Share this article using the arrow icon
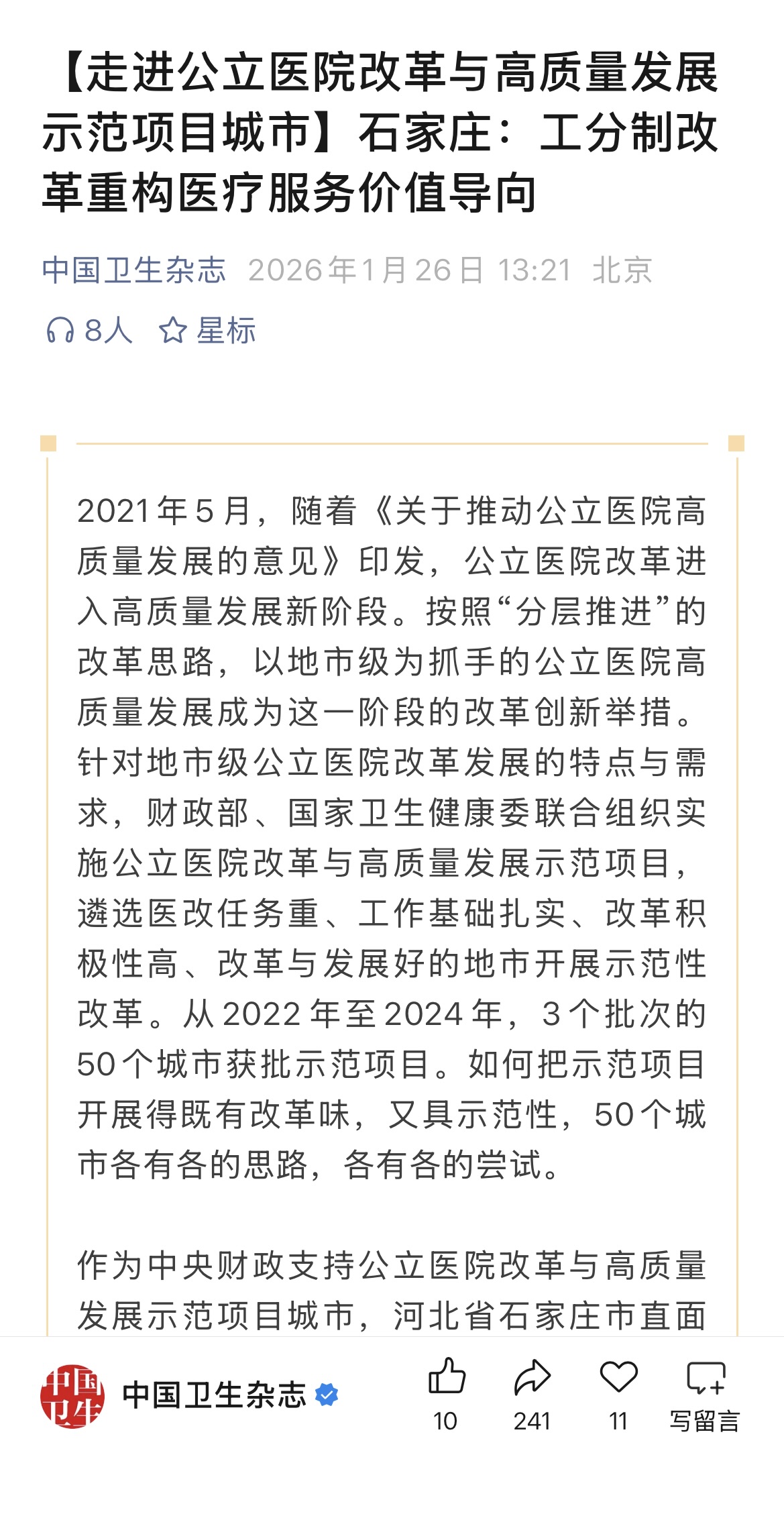Image resolution: width=784 pixels, height=1516 pixels. 532,1378
